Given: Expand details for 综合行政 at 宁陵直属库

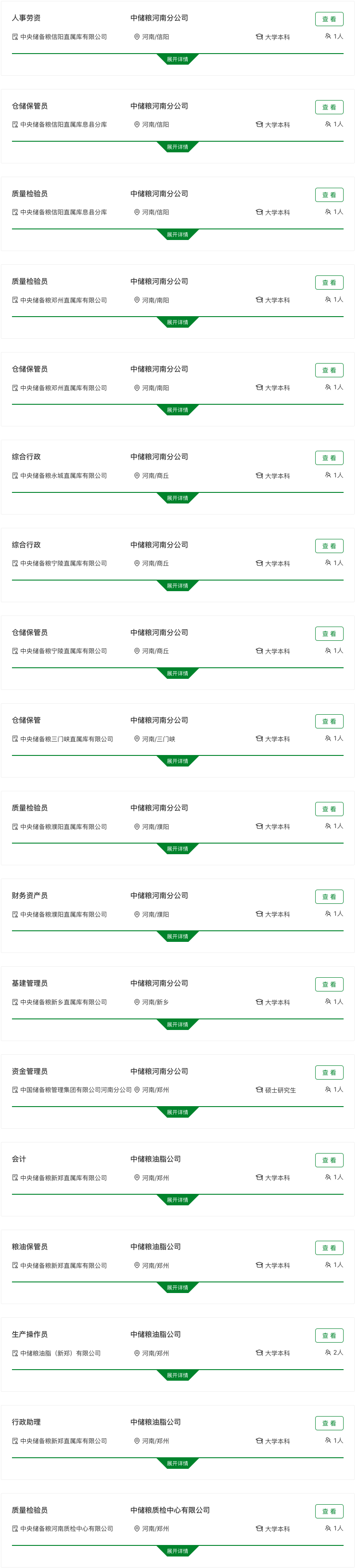Looking at the screenshot, I should point(177,585).
